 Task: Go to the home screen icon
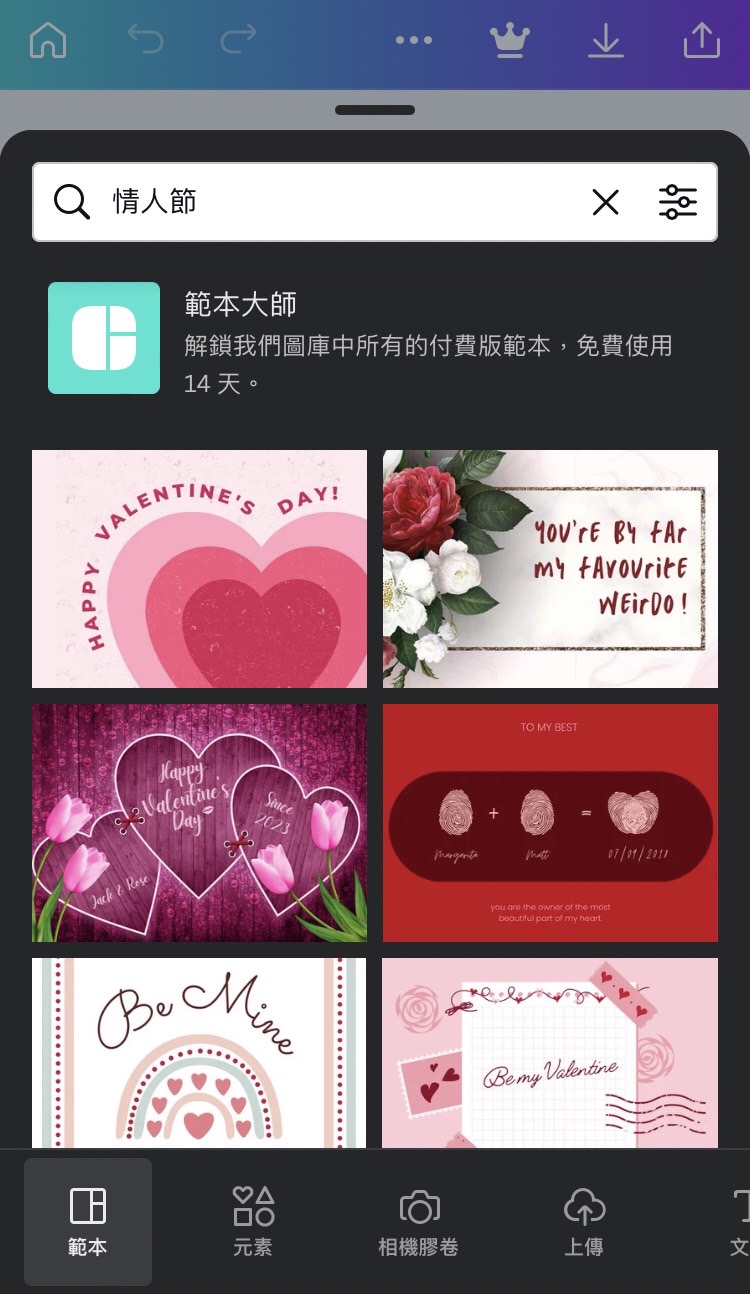click(x=48, y=41)
